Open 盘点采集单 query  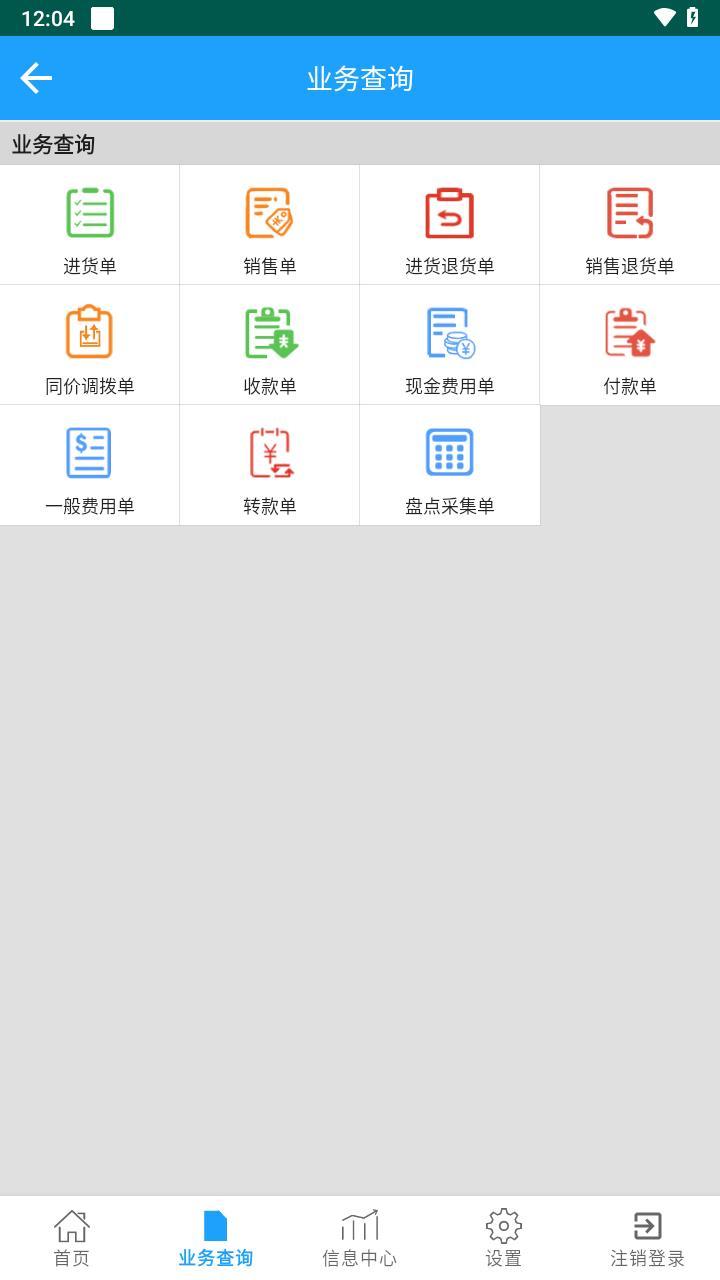[450, 466]
